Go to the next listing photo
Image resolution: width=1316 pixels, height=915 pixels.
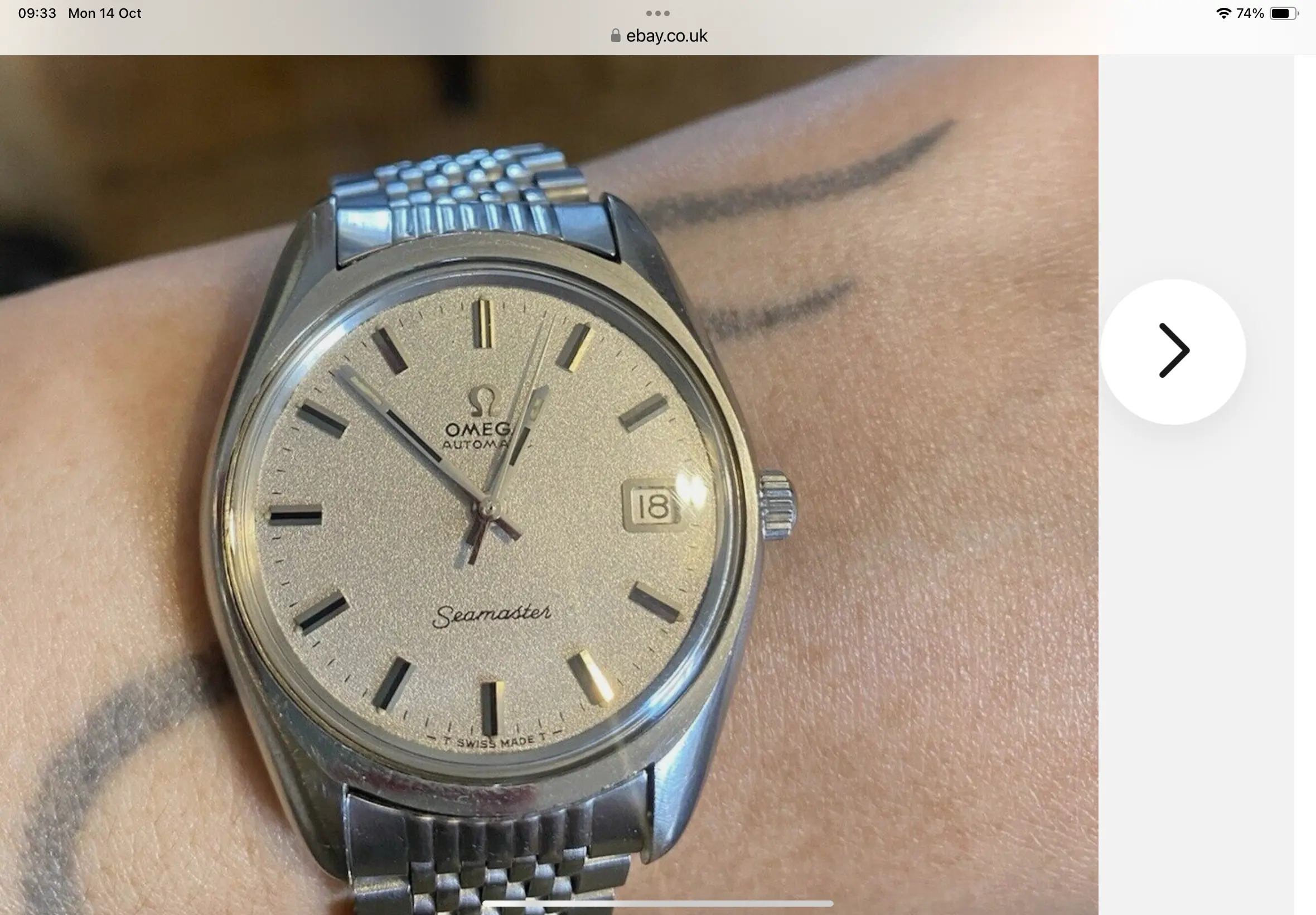tap(1173, 351)
